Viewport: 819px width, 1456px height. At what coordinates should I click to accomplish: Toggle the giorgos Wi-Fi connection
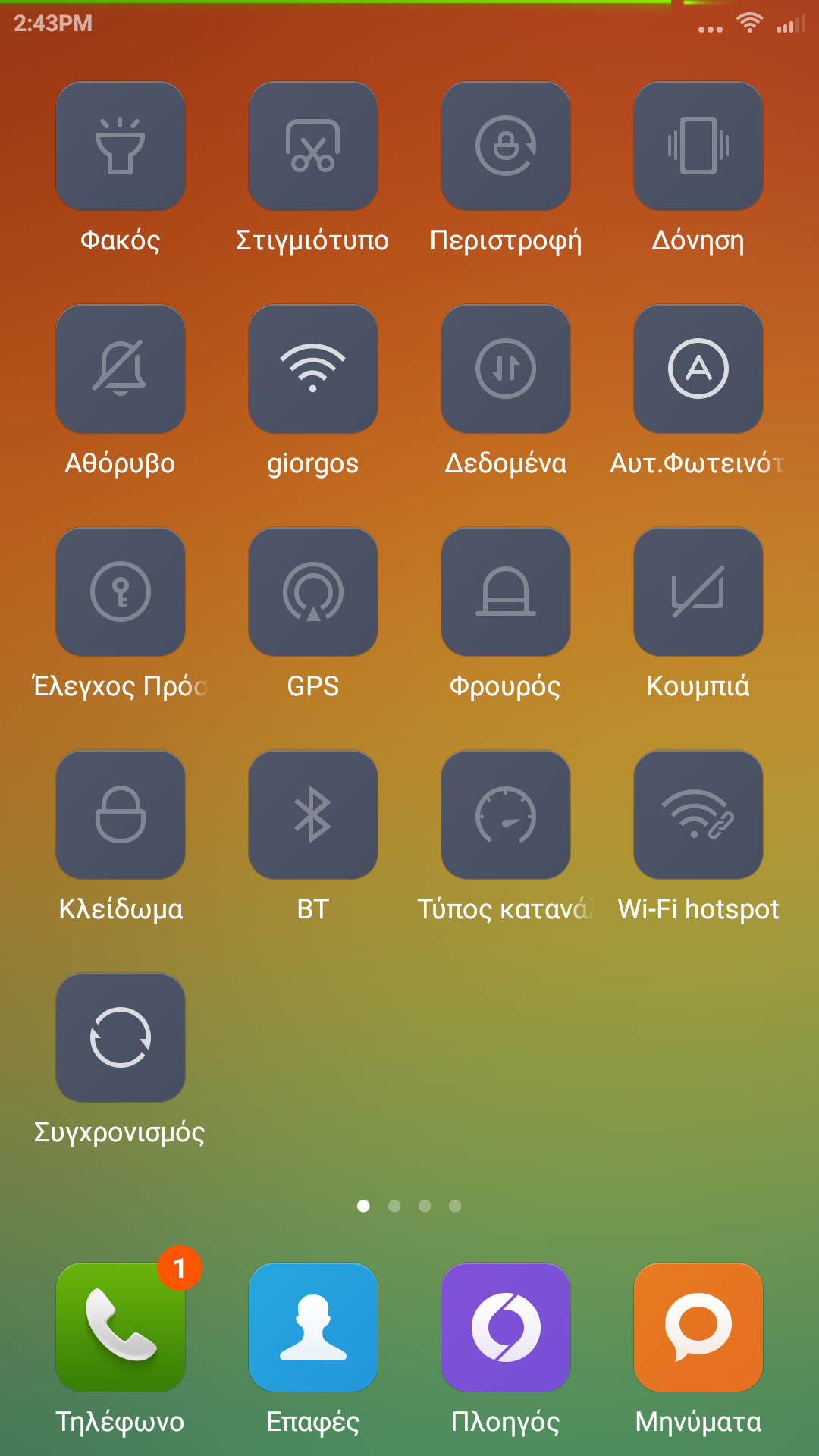(x=313, y=369)
